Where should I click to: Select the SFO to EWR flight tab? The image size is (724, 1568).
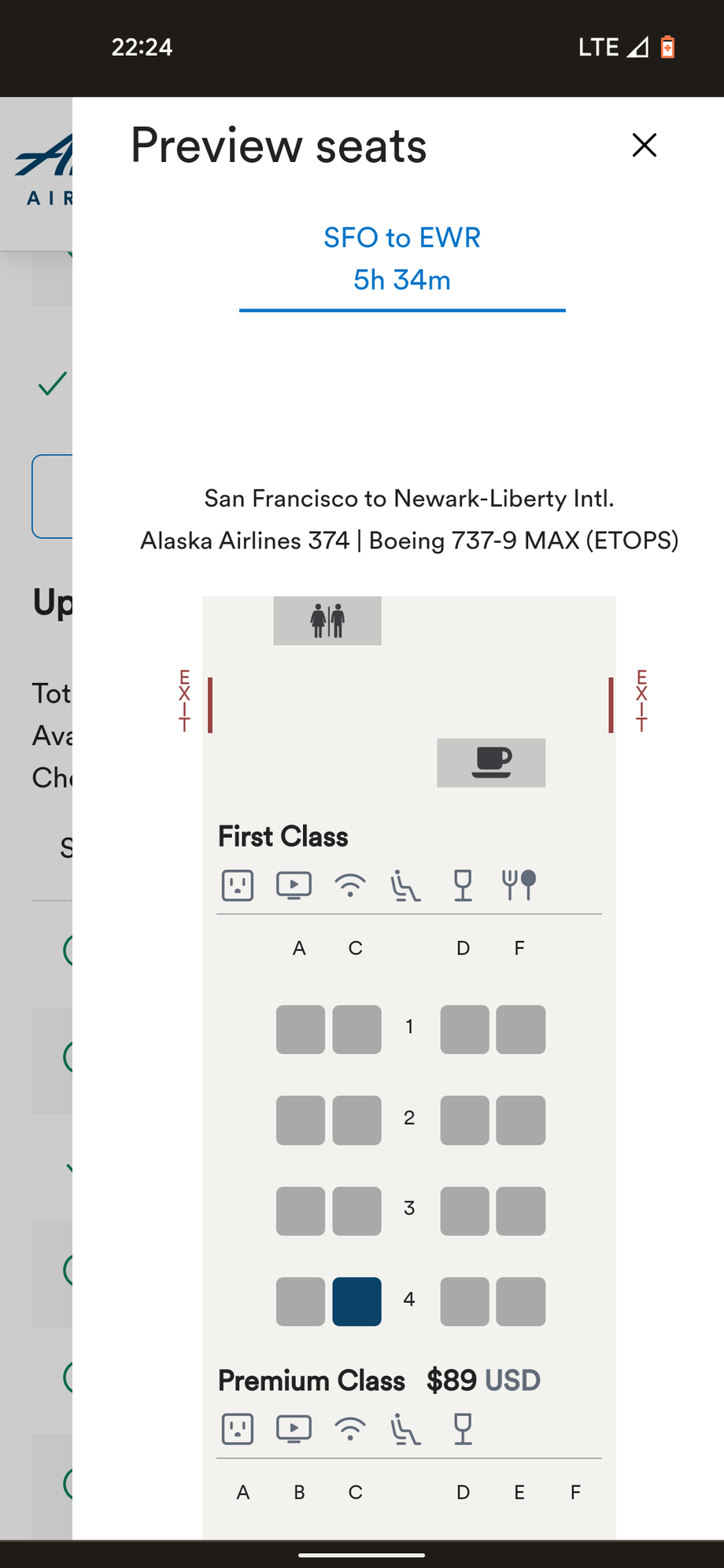[x=402, y=259]
